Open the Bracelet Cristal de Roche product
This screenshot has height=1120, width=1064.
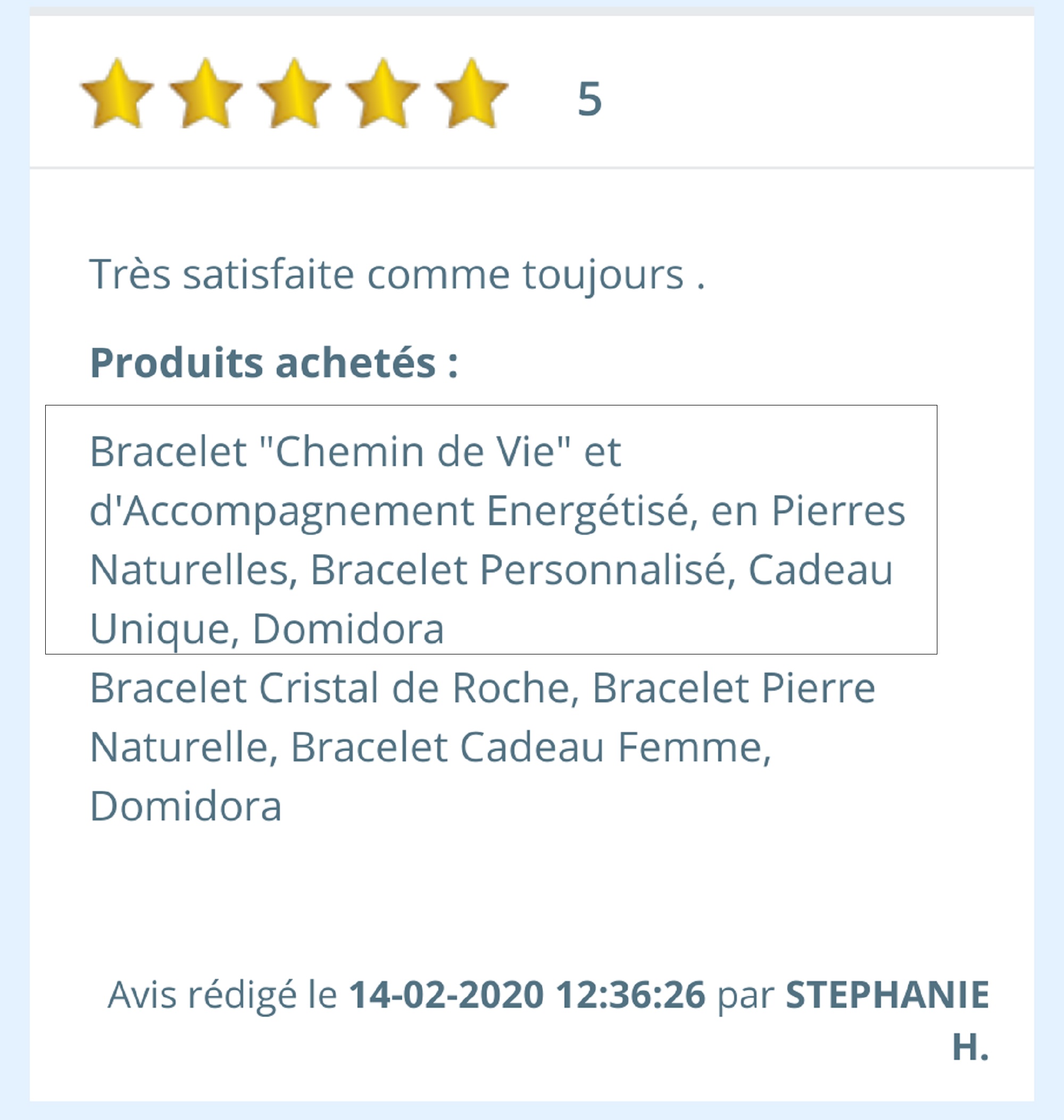click(x=482, y=746)
